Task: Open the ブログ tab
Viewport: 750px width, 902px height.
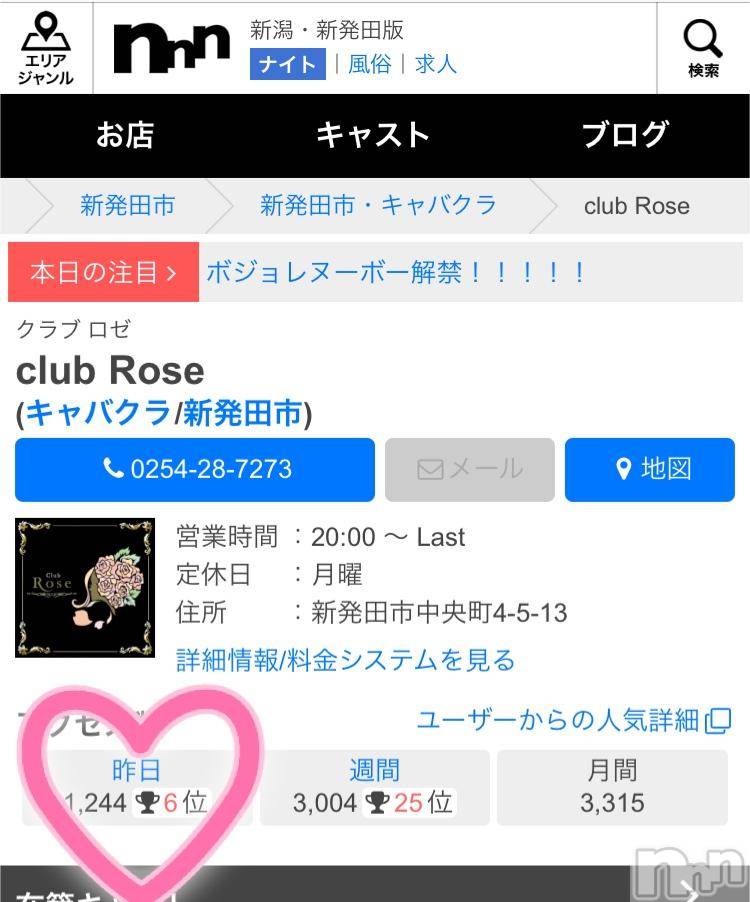Action: (624, 135)
